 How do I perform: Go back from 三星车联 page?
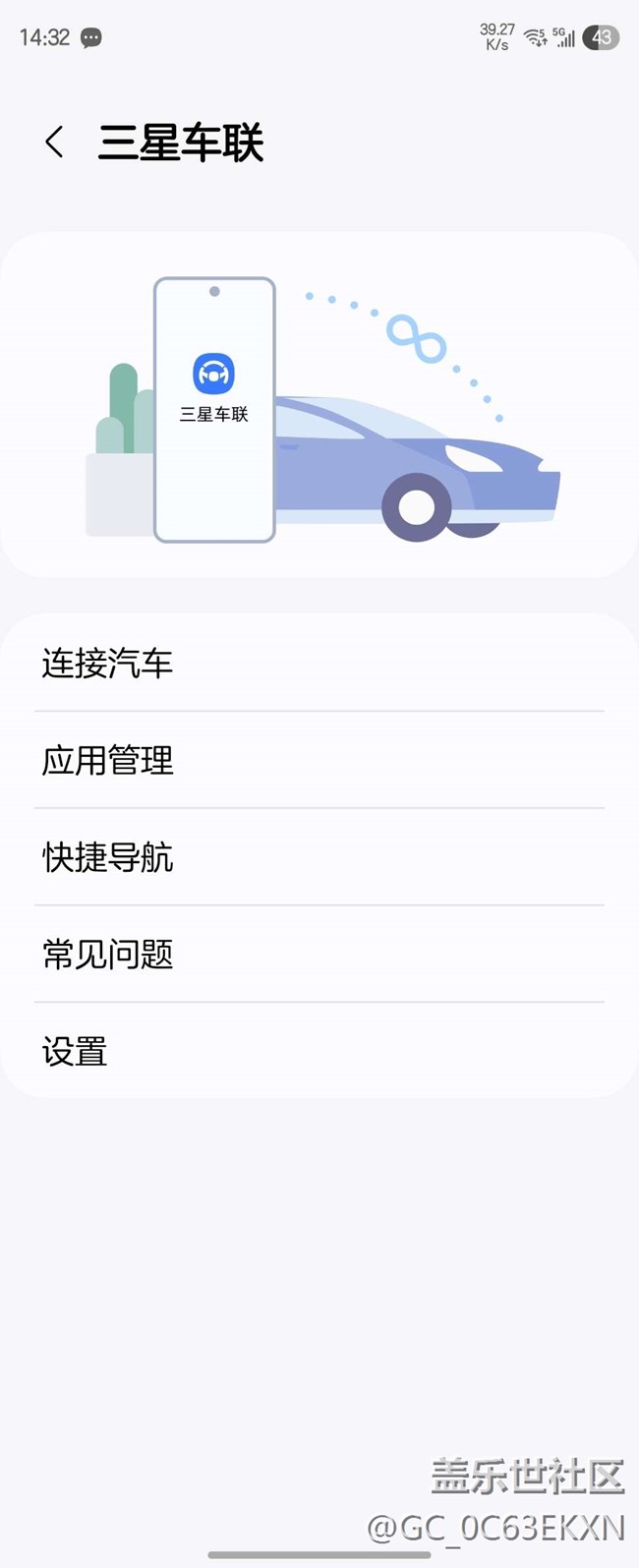(55, 143)
